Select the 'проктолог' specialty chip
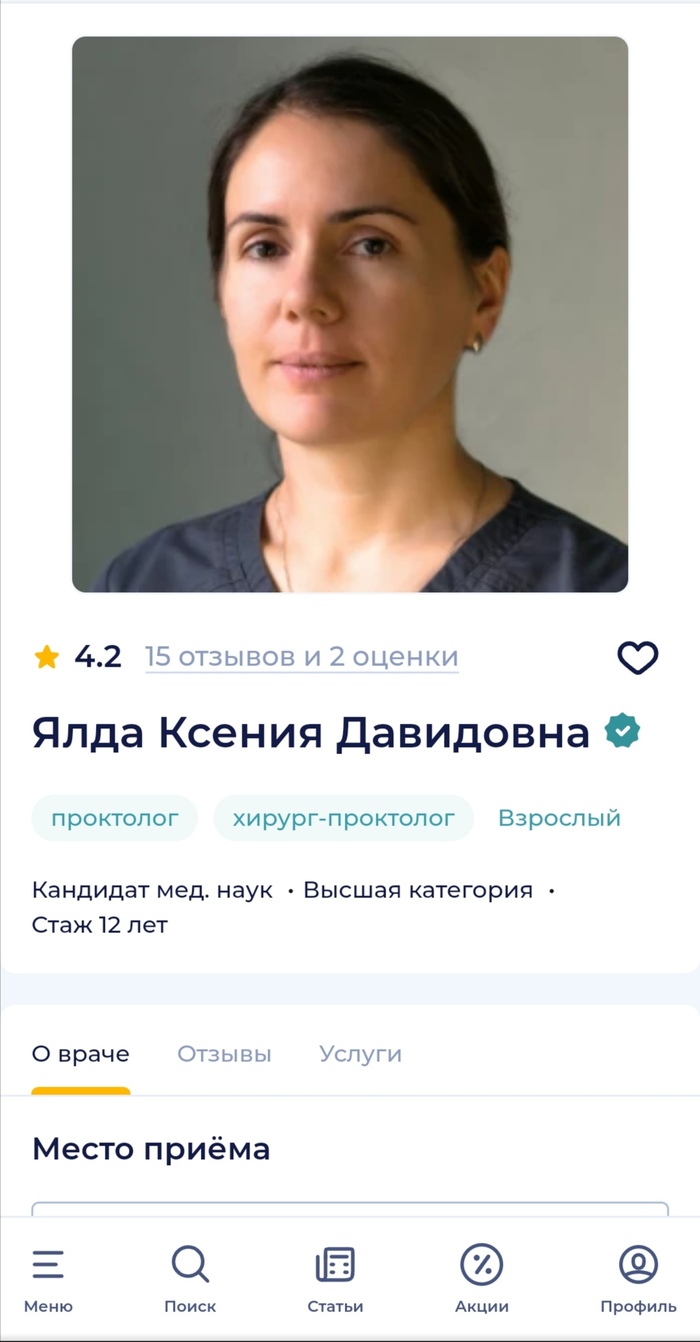This screenshot has height=1342, width=700. 115,818
